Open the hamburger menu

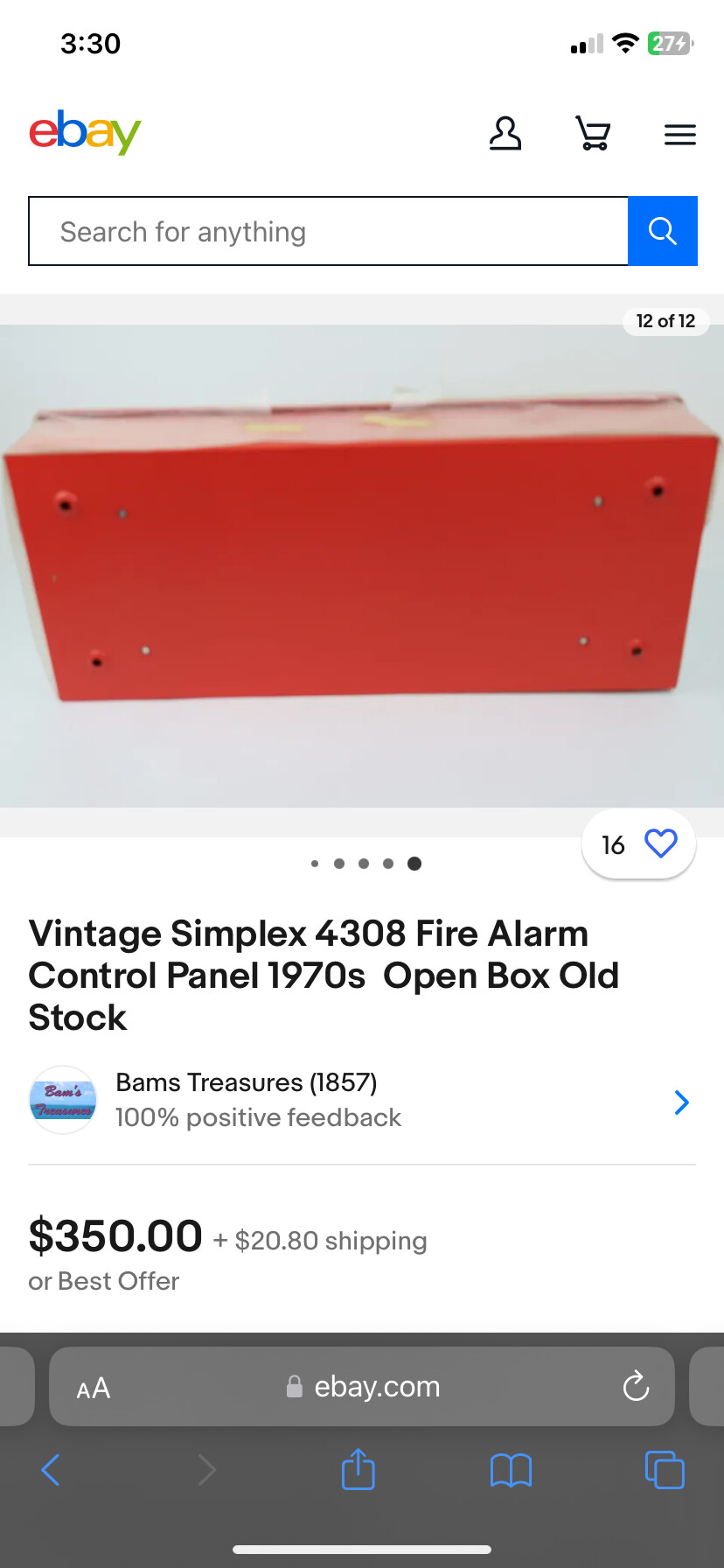point(679,135)
